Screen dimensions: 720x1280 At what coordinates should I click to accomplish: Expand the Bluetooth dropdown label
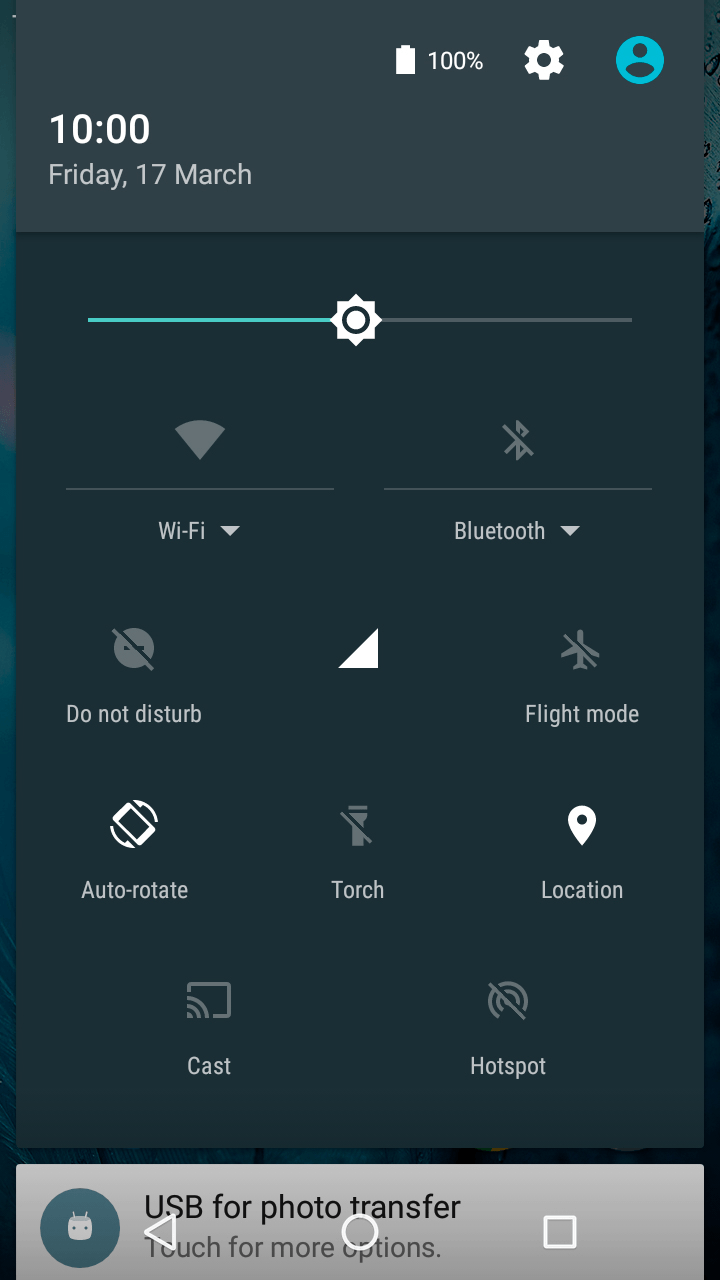pos(517,531)
